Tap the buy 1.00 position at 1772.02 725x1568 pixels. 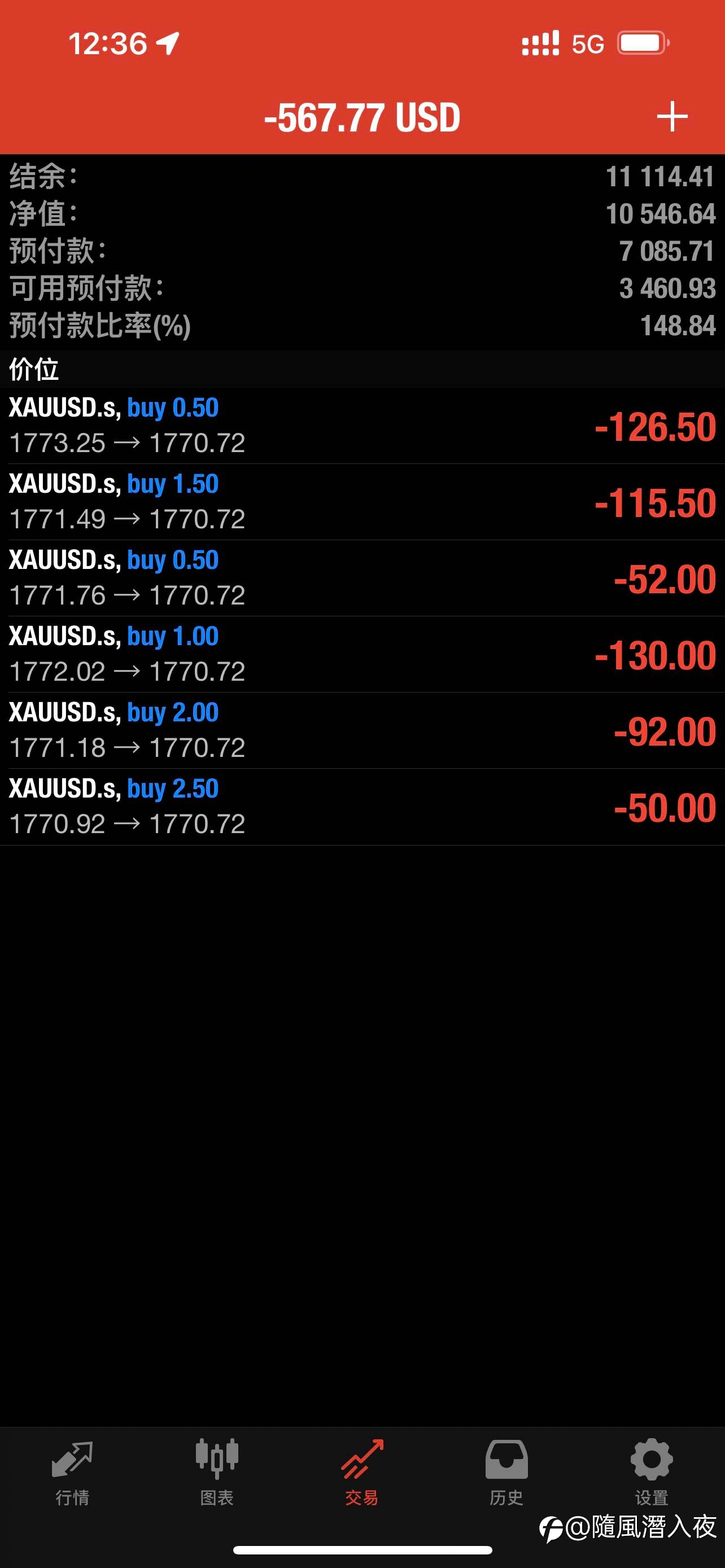click(362, 654)
